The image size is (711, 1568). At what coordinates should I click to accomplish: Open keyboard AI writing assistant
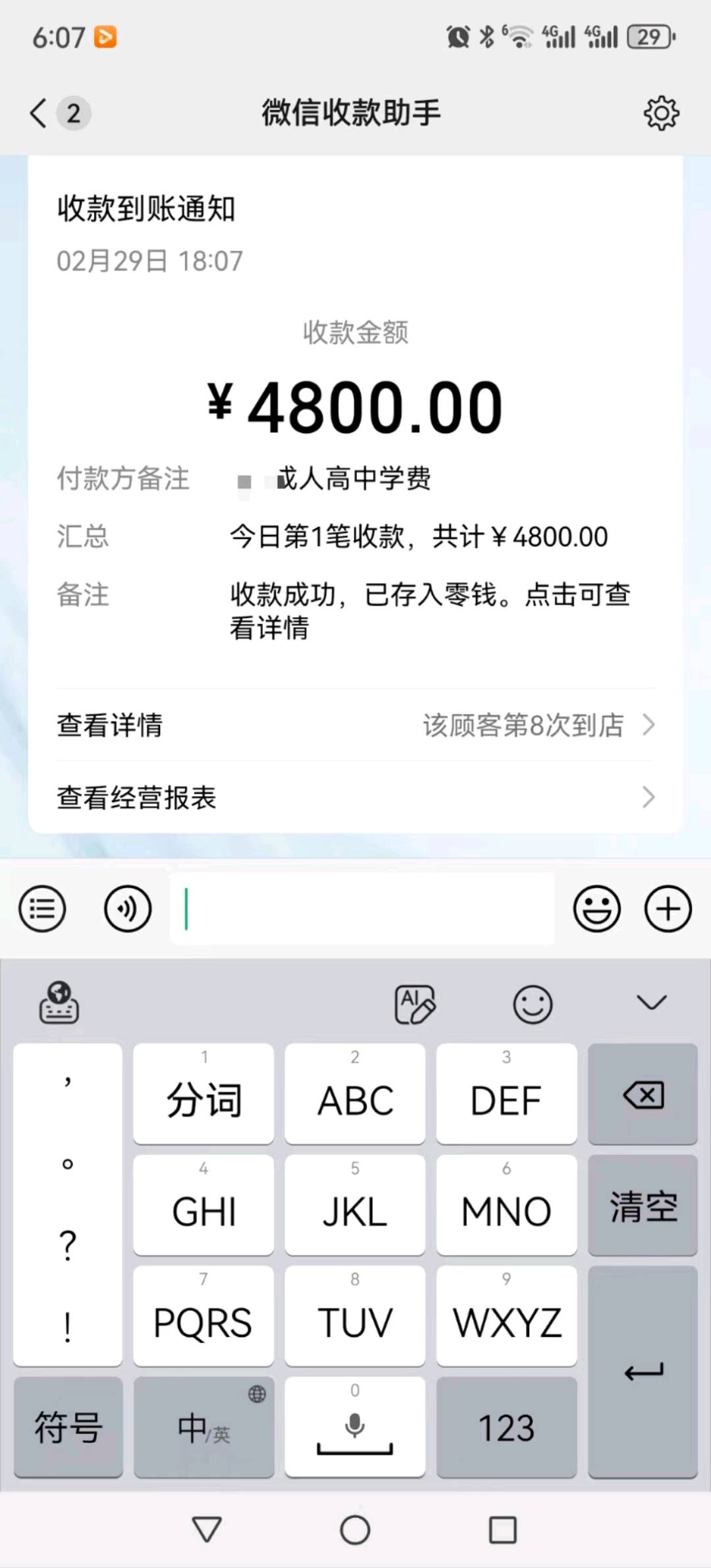point(415,1004)
